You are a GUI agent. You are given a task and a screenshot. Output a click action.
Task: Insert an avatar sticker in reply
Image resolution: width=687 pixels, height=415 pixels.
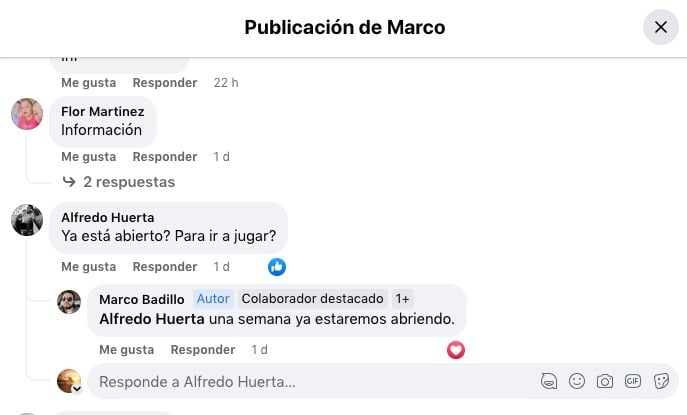point(548,381)
